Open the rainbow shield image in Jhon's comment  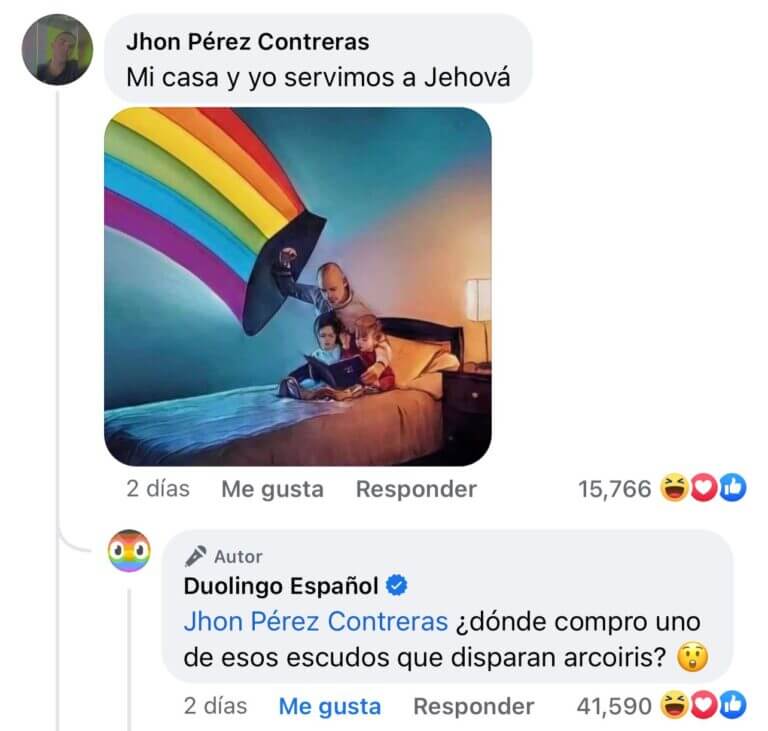click(298, 287)
